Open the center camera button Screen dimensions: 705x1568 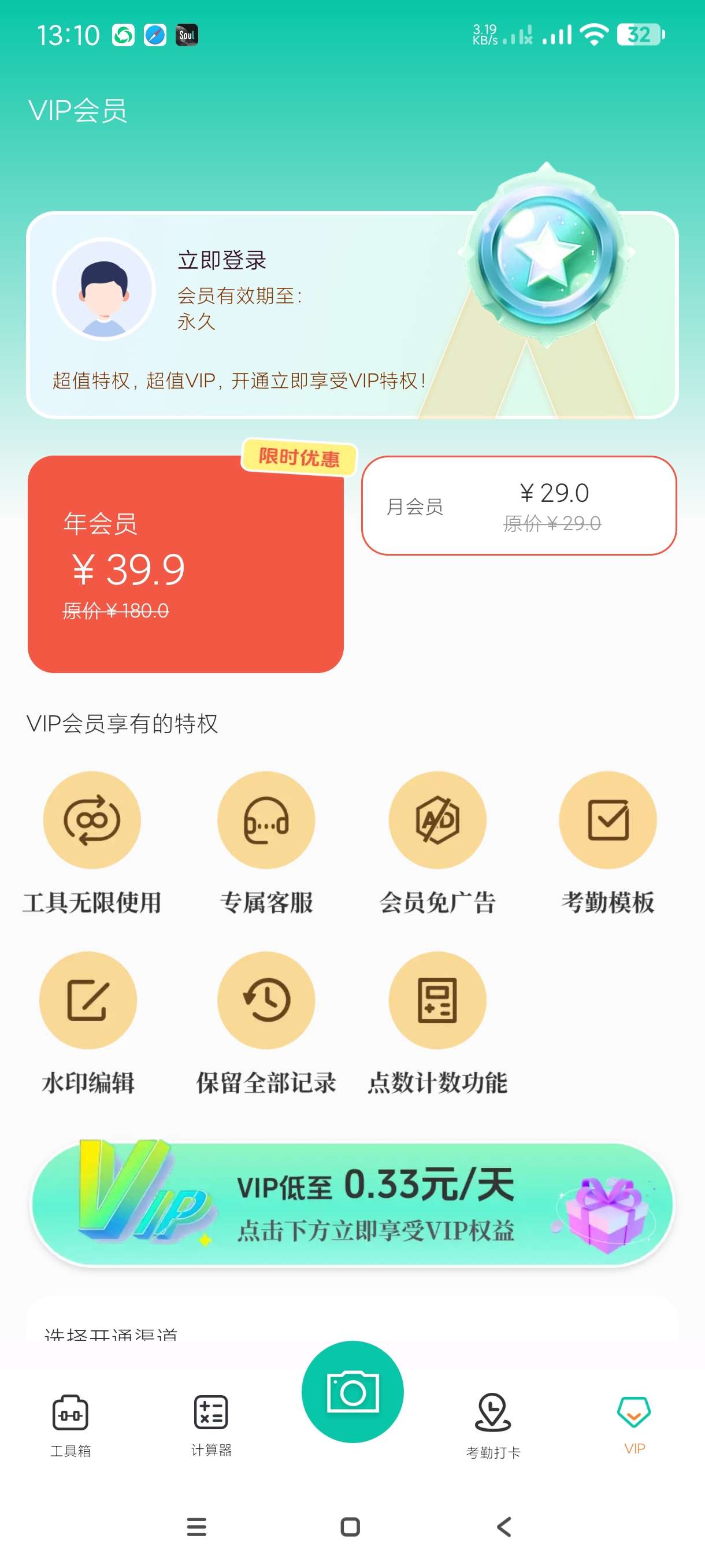point(352,1391)
